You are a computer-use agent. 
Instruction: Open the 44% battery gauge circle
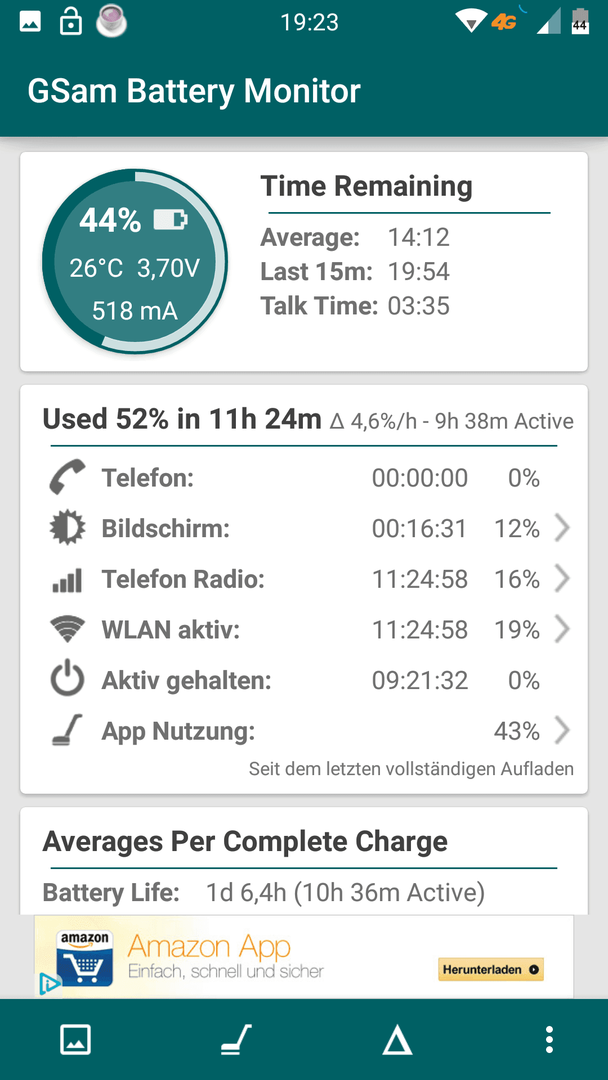click(134, 262)
